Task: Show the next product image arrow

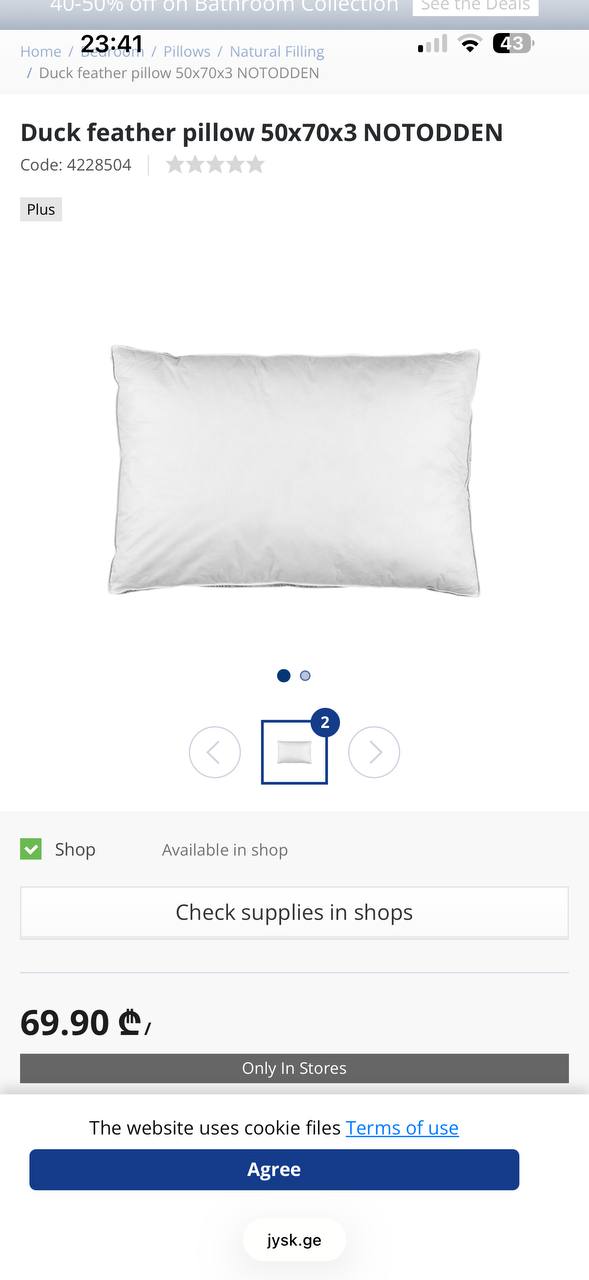Action: [x=374, y=752]
